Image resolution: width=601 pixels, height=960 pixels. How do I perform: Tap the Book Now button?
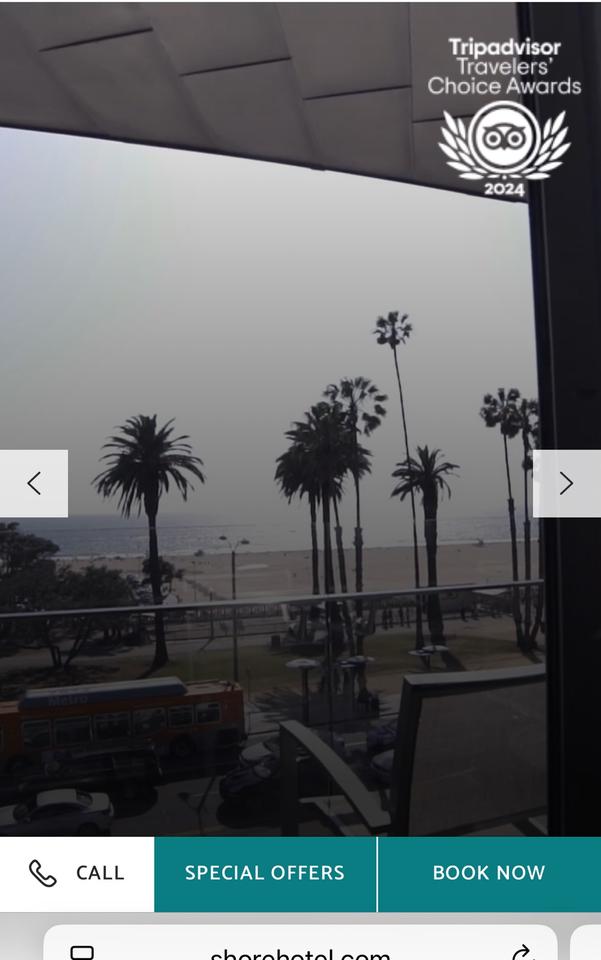[488, 873]
